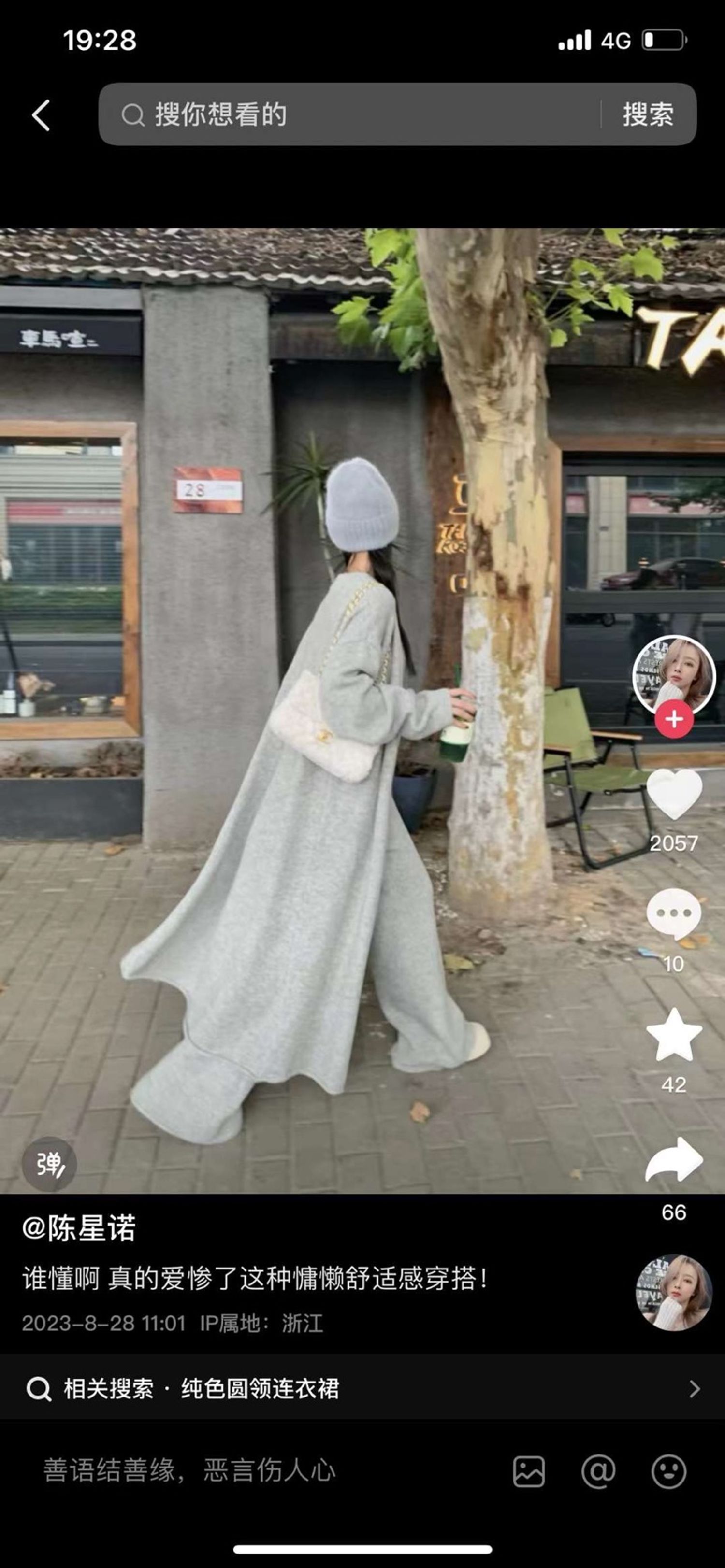The height and width of the screenshot is (1568, 725).
Task: Add video to favorites with star
Action: [x=673, y=1035]
